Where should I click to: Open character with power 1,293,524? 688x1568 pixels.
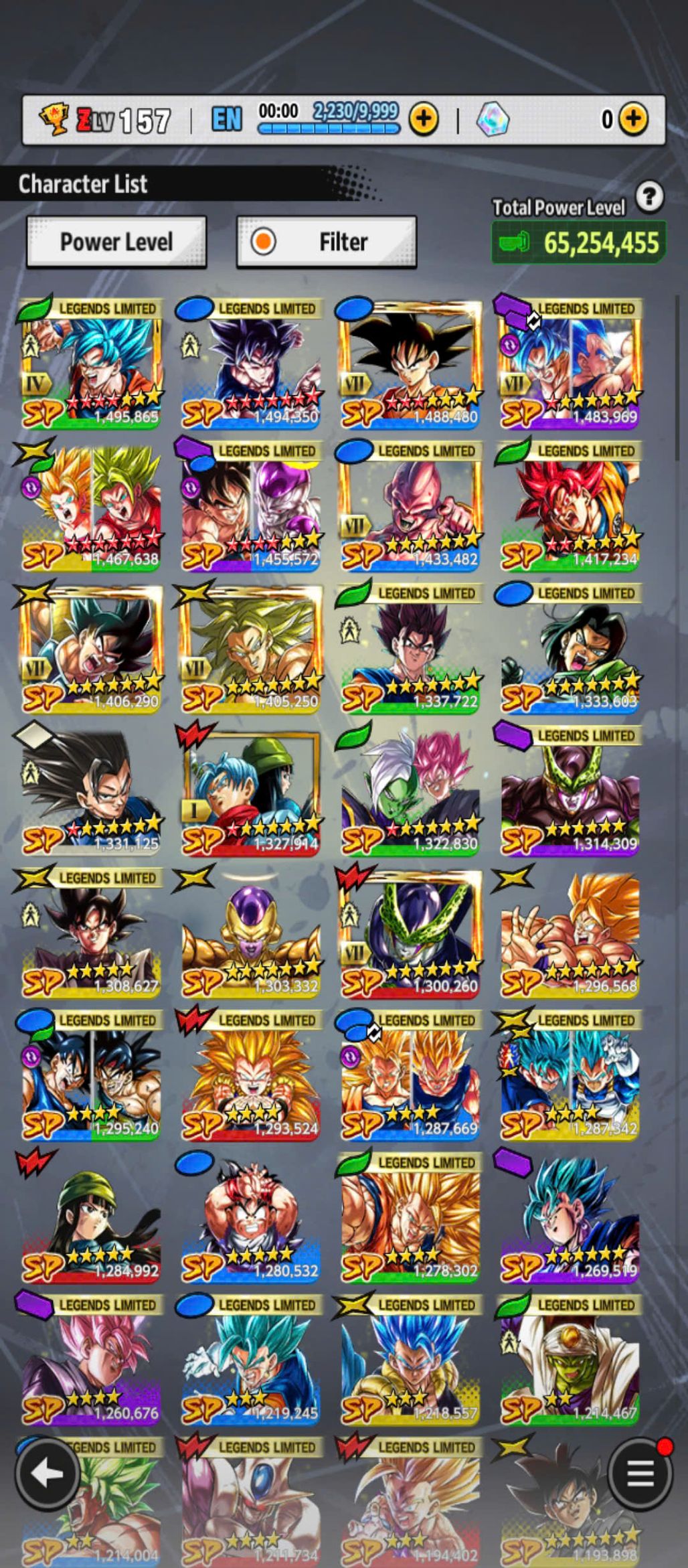coord(250,1077)
